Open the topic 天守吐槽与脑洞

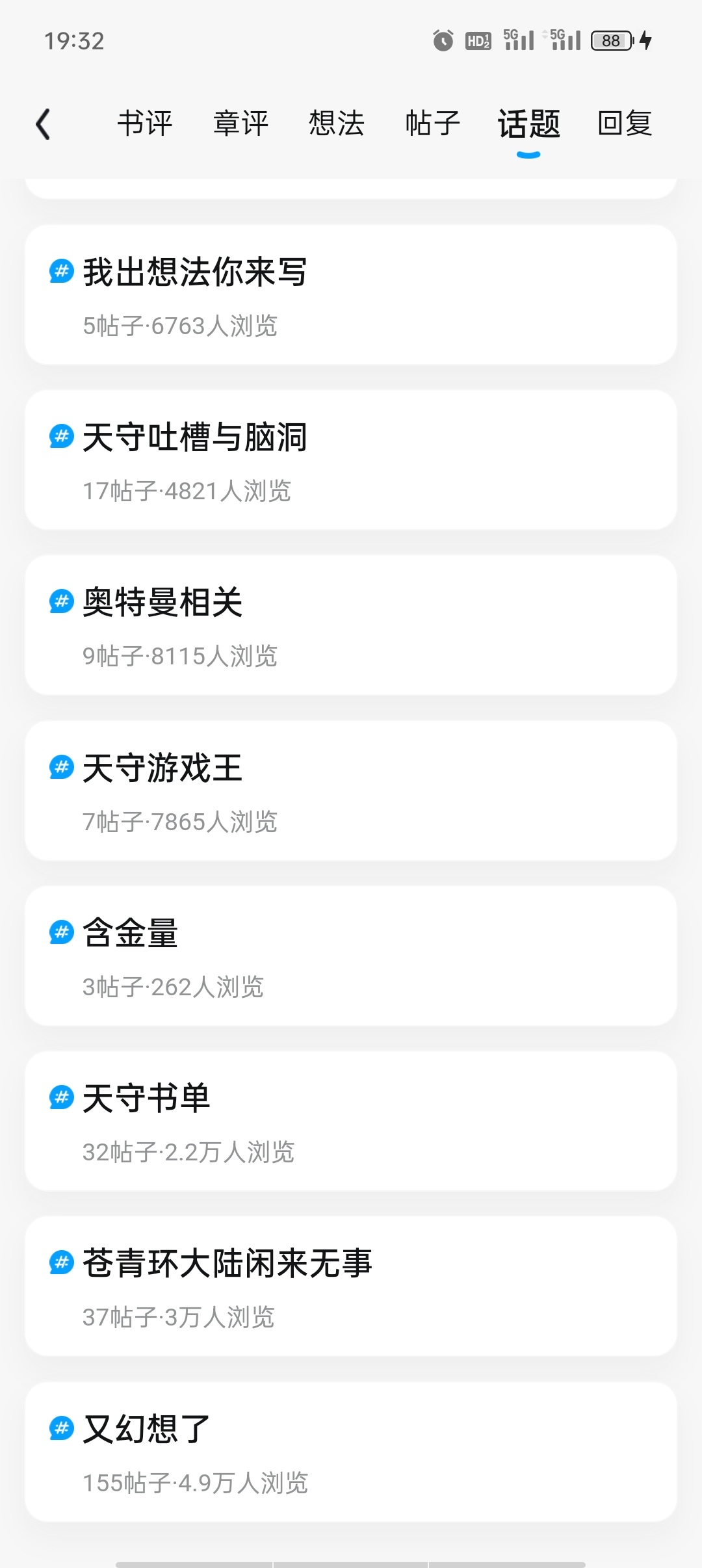click(x=351, y=460)
